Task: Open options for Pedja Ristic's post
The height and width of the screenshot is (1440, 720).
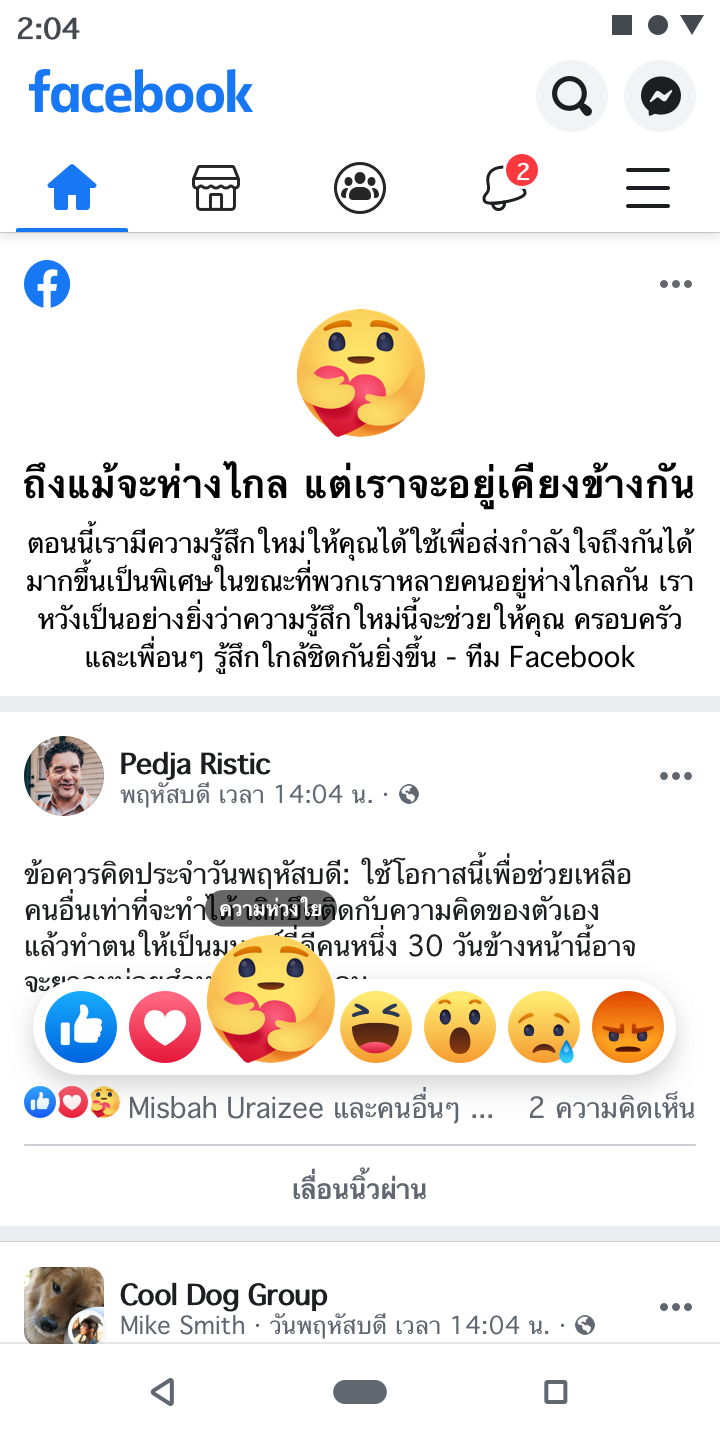Action: [x=676, y=777]
